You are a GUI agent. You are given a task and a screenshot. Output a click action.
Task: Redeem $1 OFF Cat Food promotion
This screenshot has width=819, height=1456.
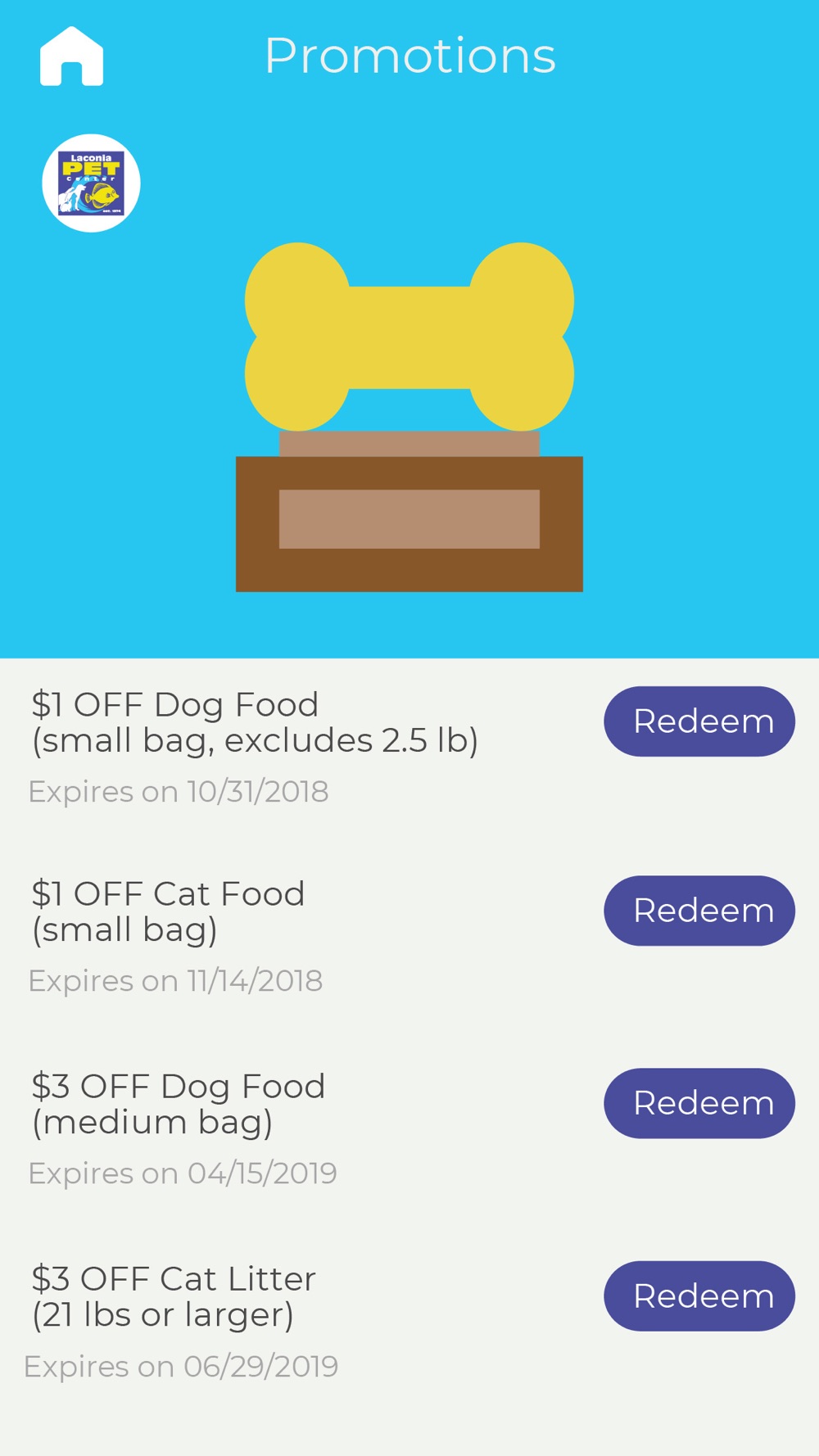[699, 911]
